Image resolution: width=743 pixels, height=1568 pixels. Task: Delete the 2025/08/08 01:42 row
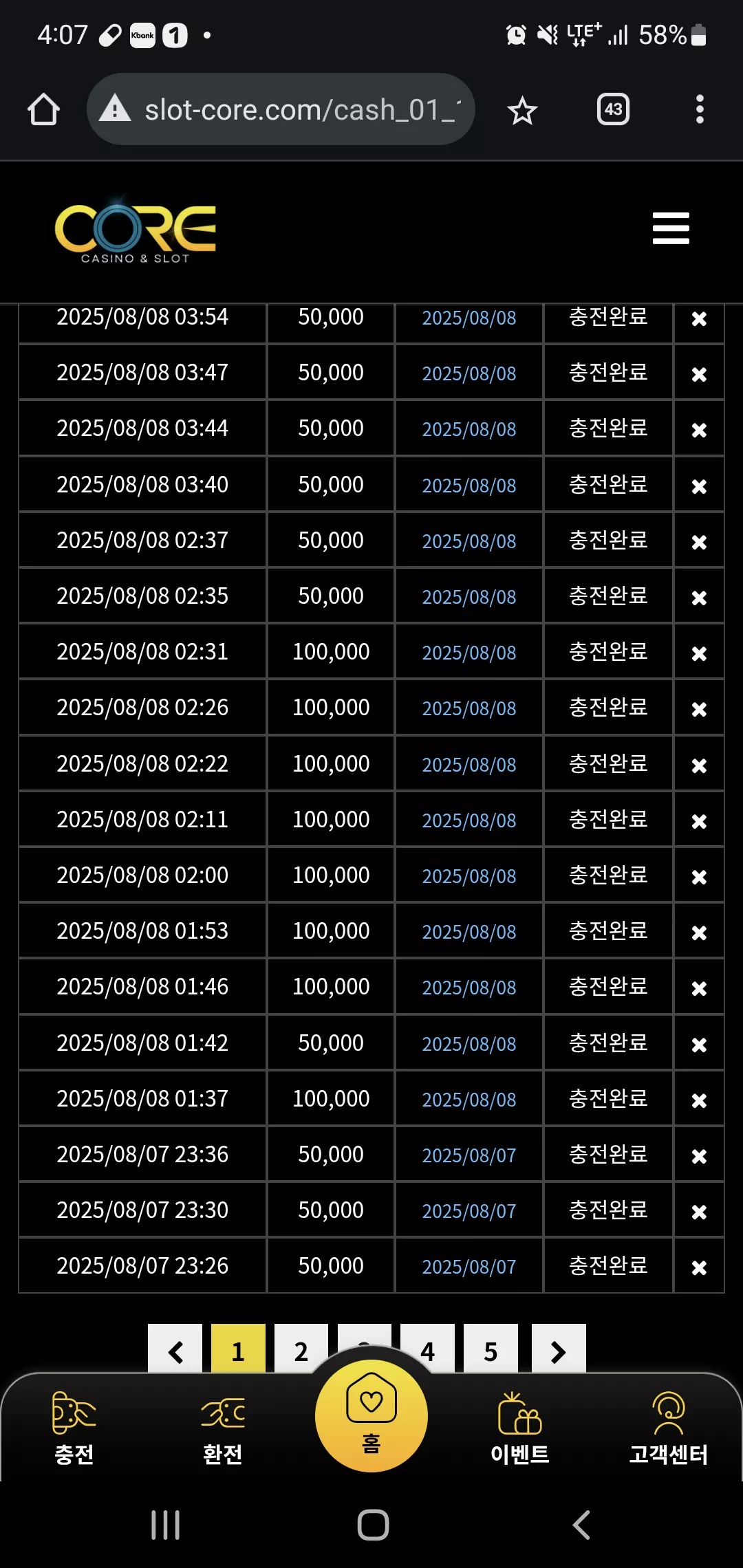[699, 1045]
